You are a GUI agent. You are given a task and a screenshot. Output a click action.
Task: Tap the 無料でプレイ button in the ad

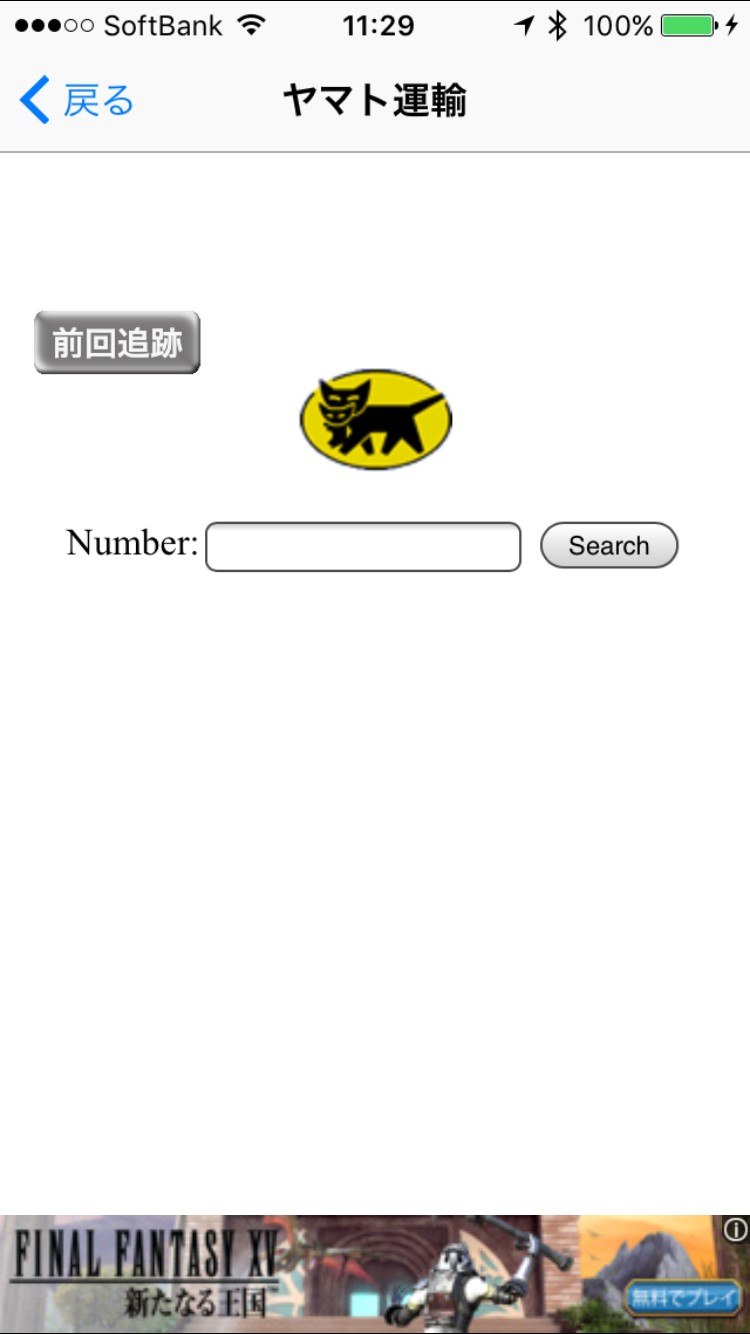pyautogui.click(x=683, y=1298)
